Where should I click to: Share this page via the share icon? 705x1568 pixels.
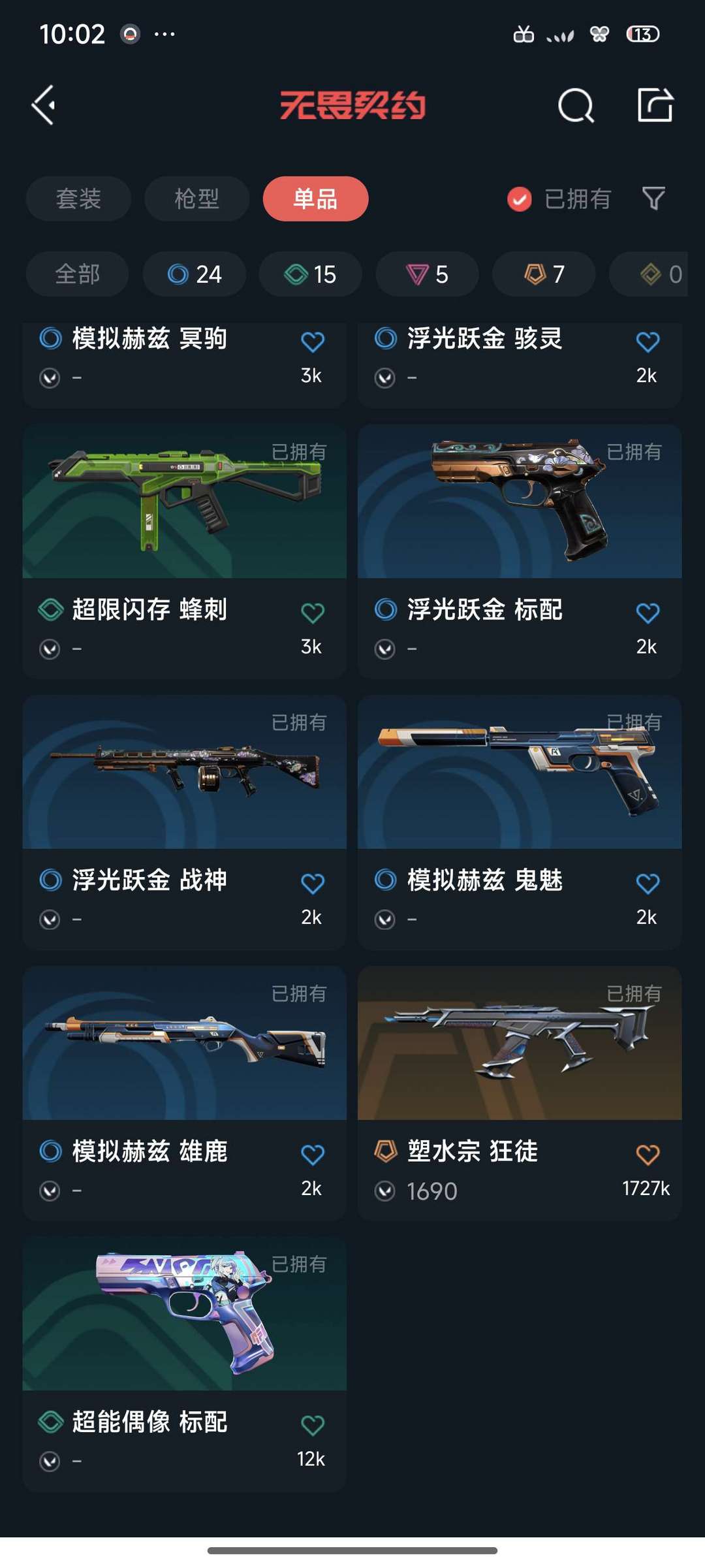655,105
